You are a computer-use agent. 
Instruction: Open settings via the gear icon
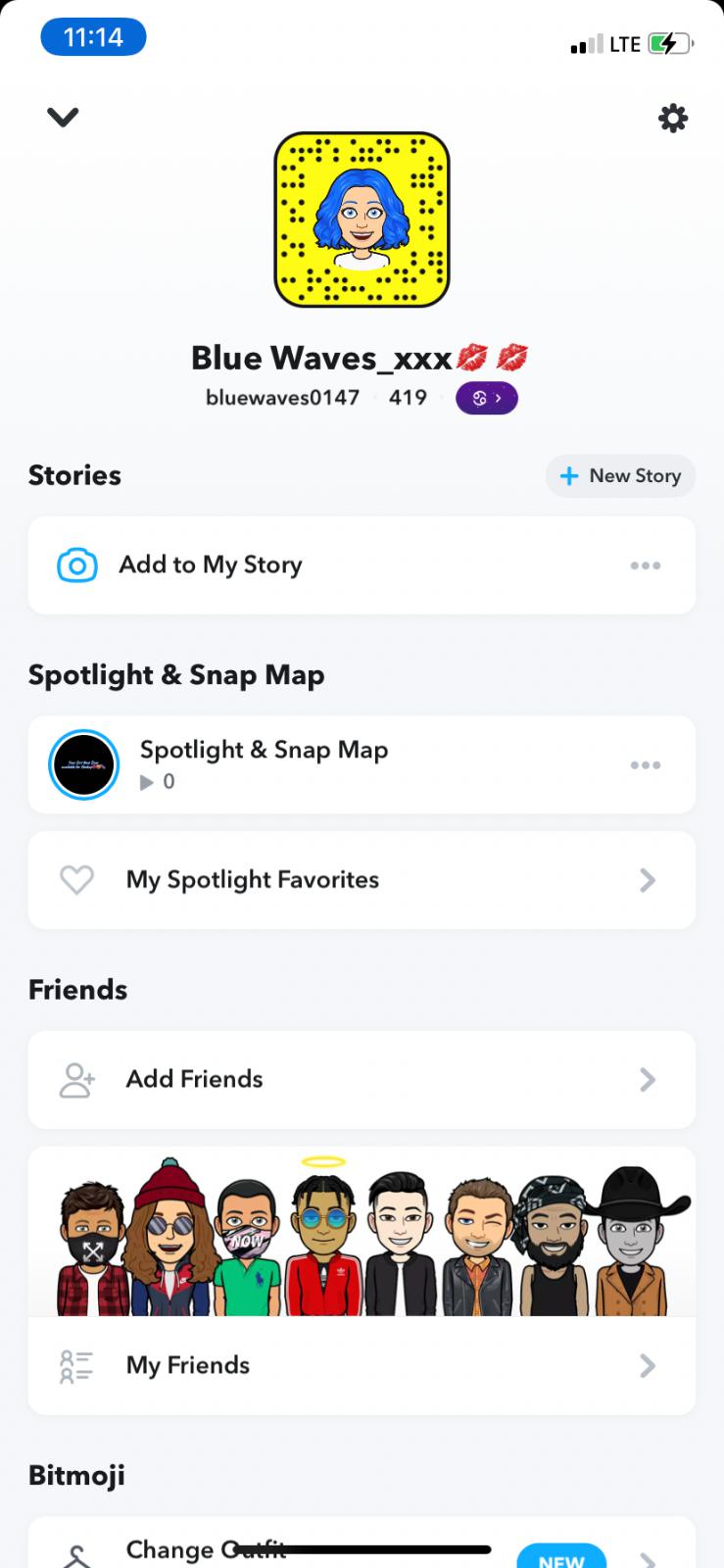[673, 119]
